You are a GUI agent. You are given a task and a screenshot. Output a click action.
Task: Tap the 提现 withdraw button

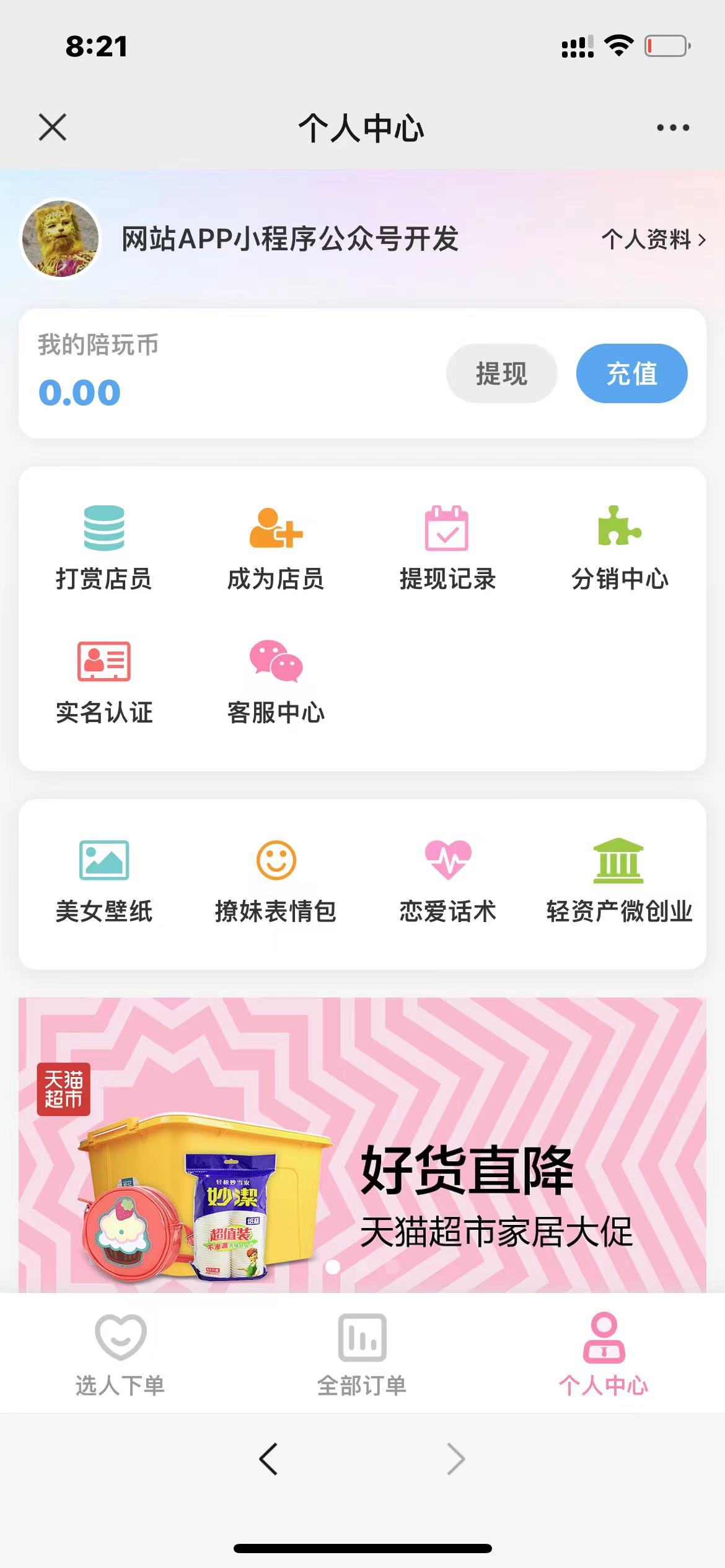pyautogui.click(x=501, y=373)
